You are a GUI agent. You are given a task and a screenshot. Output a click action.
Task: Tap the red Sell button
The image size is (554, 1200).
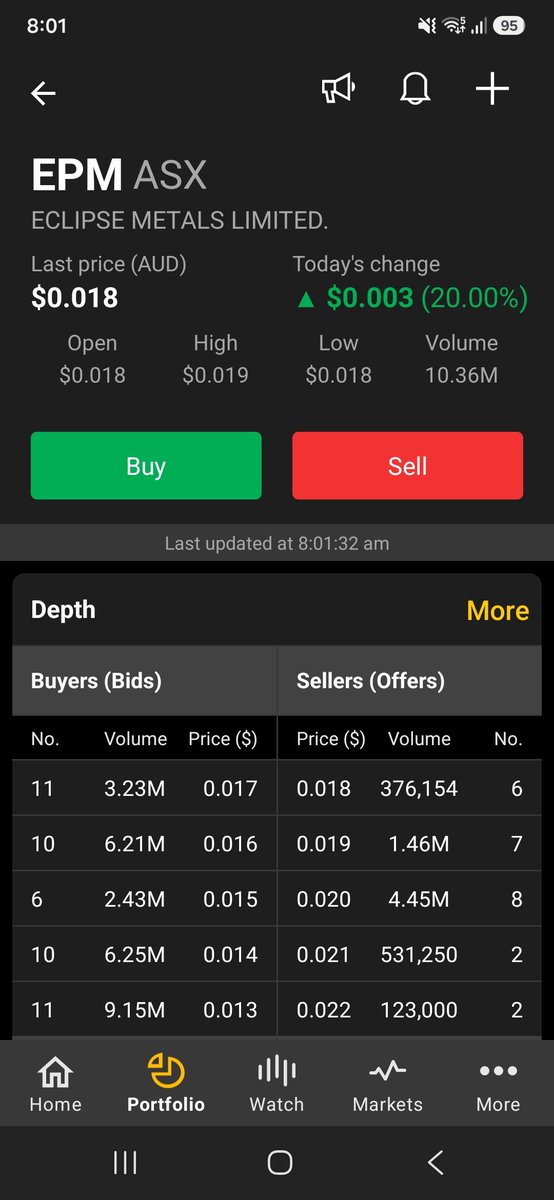[407, 466]
